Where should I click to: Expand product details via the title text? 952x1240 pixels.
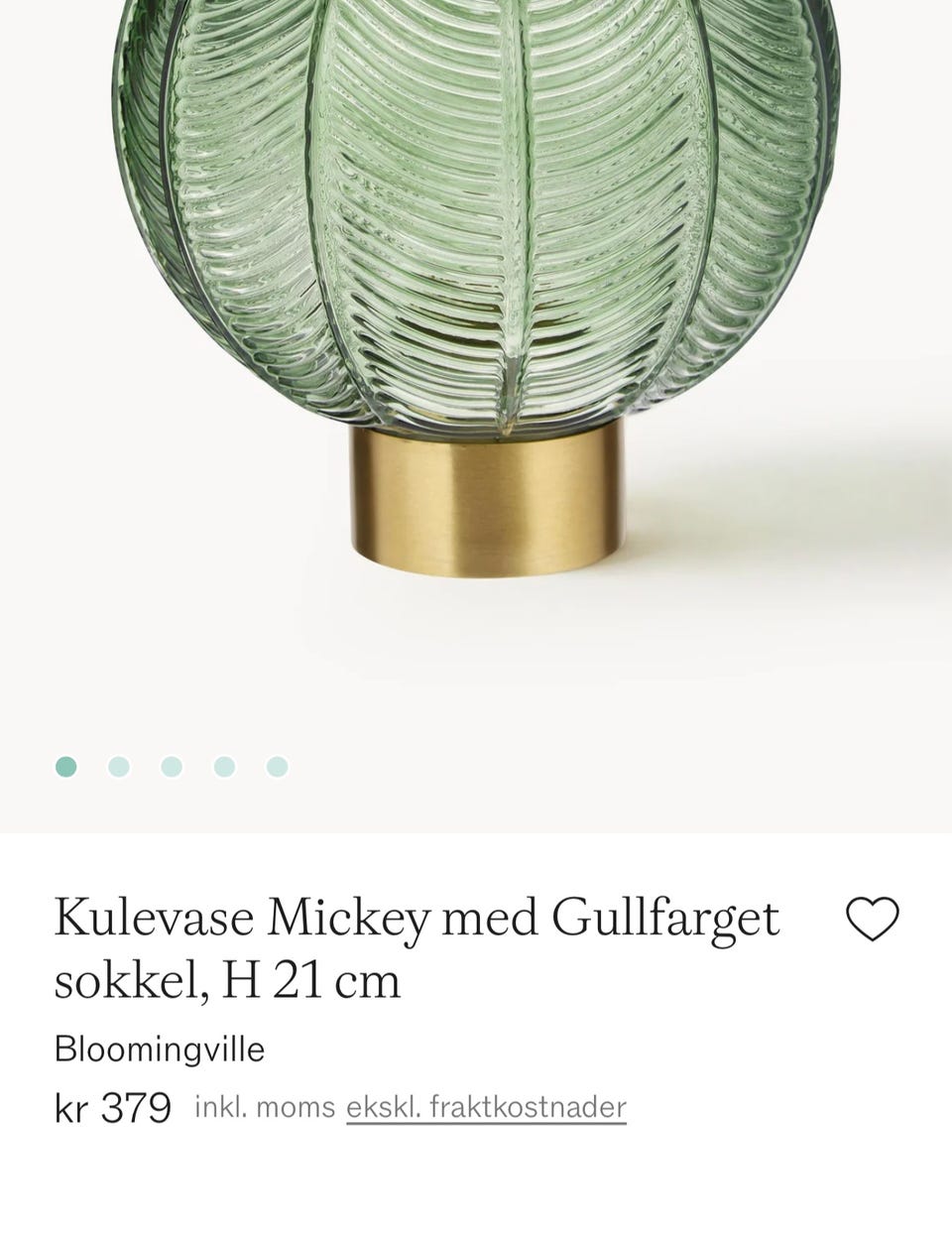click(416, 918)
